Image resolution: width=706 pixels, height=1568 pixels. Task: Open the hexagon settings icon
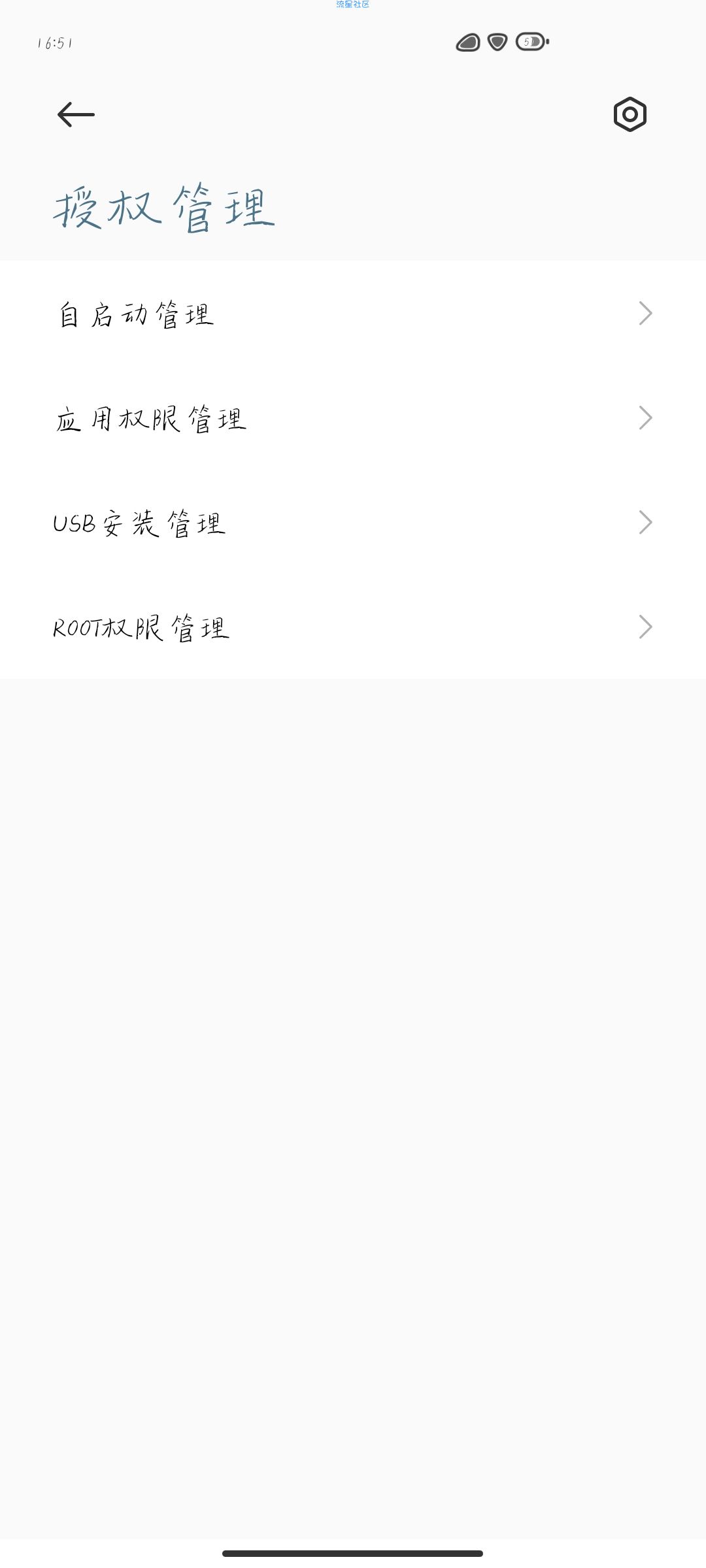pos(630,115)
